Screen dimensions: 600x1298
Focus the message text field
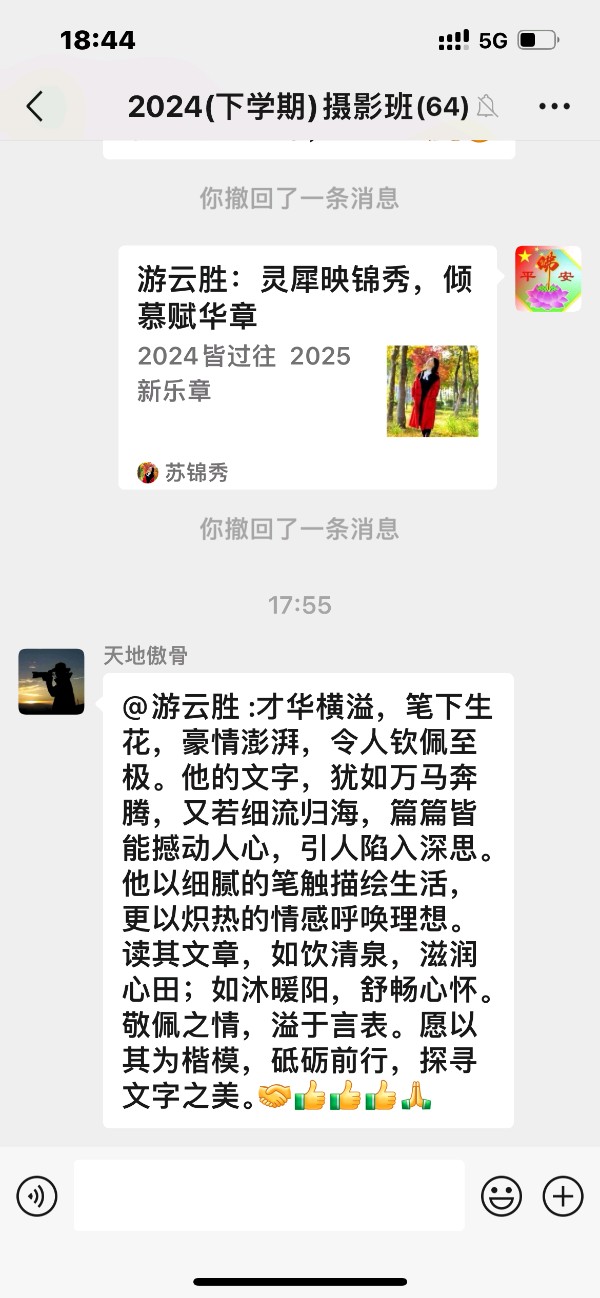pos(269,1195)
